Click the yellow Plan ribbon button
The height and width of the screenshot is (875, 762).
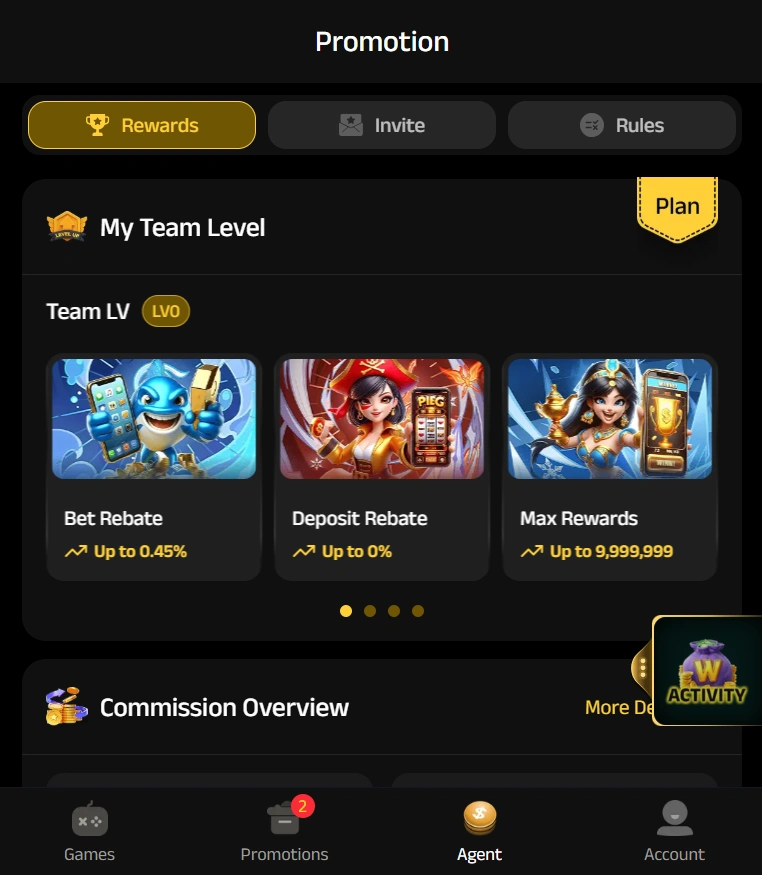[x=678, y=206]
